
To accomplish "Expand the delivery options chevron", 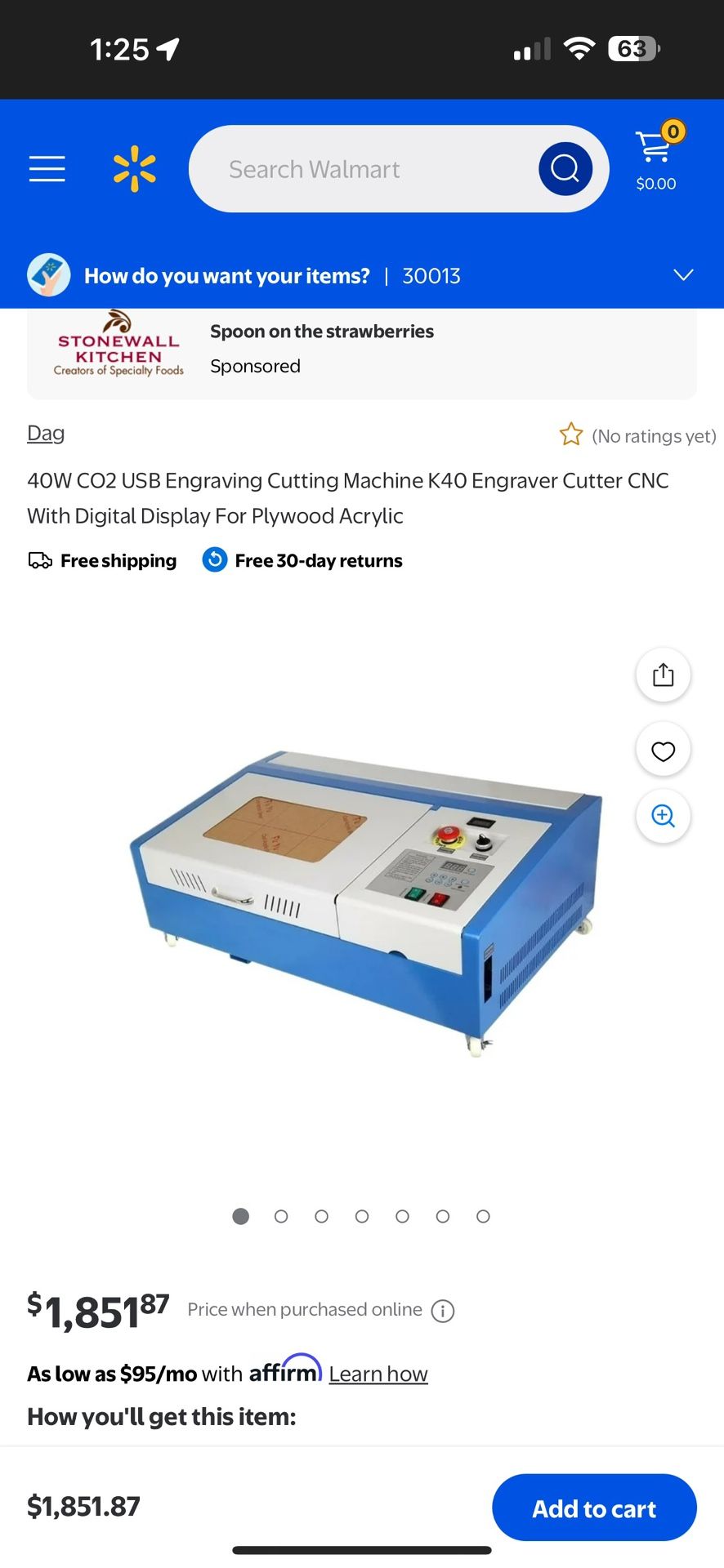I will (x=683, y=275).
